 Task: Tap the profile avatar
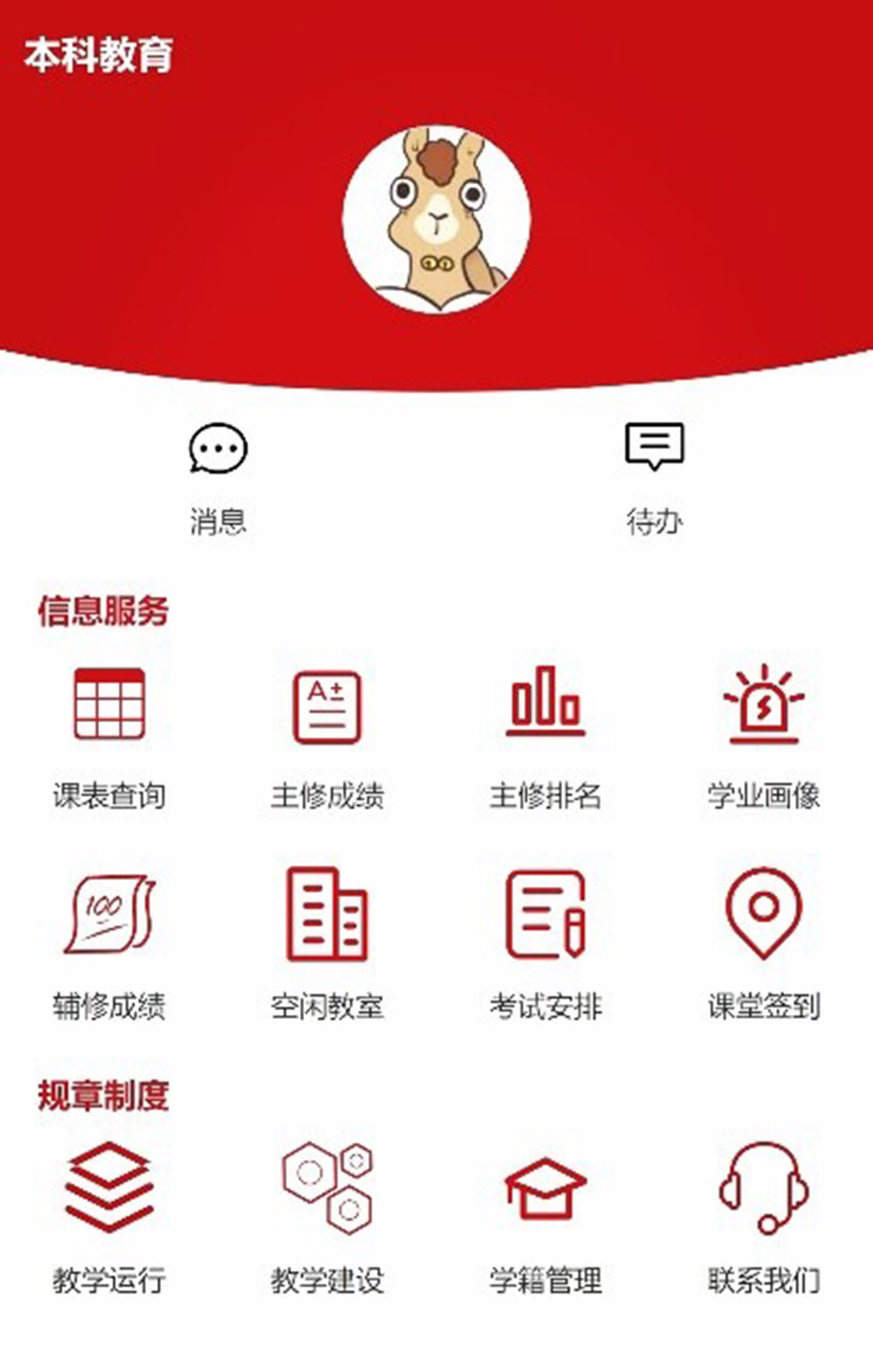point(436,218)
